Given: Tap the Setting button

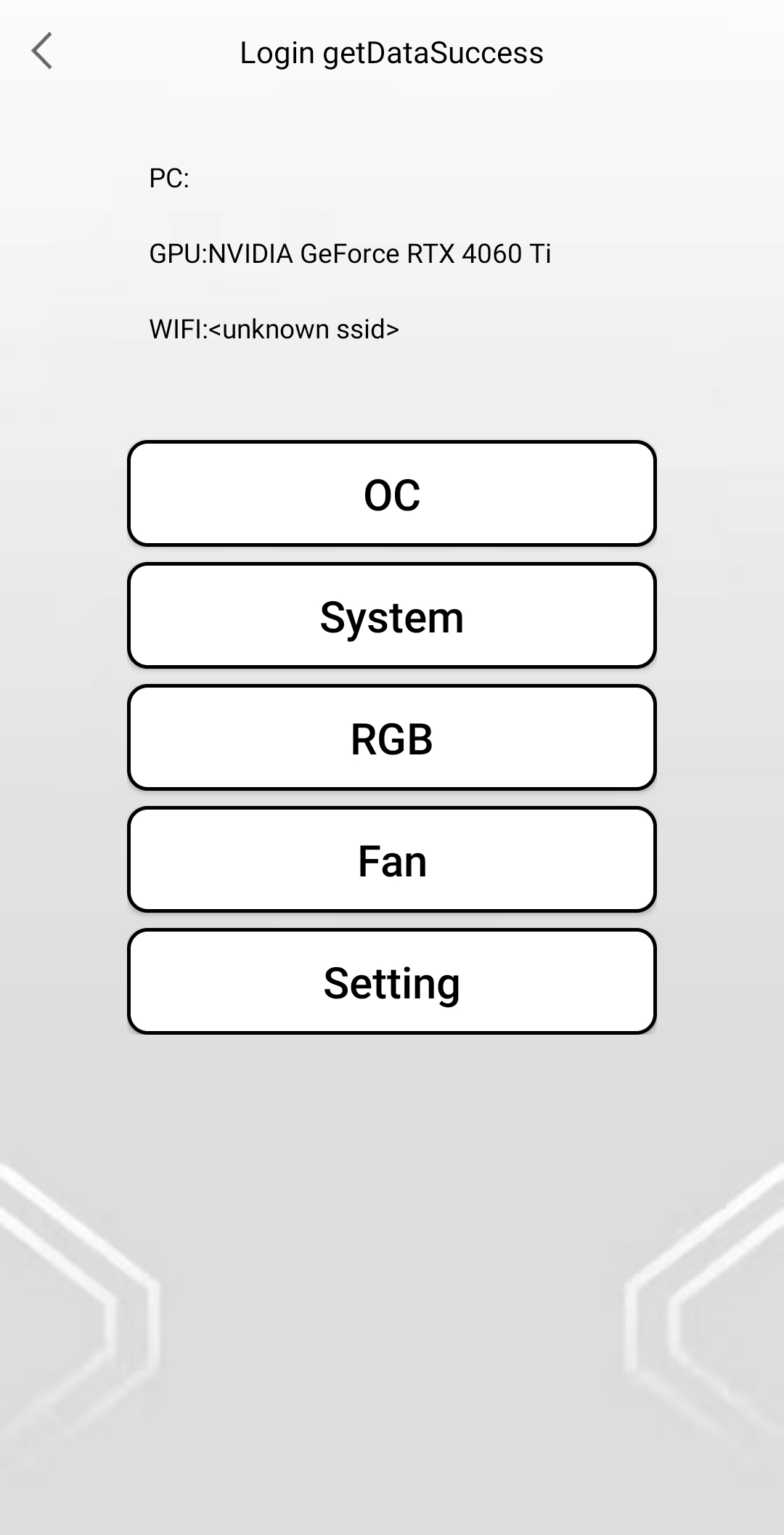Looking at the screenshot, I should point(392,982).
